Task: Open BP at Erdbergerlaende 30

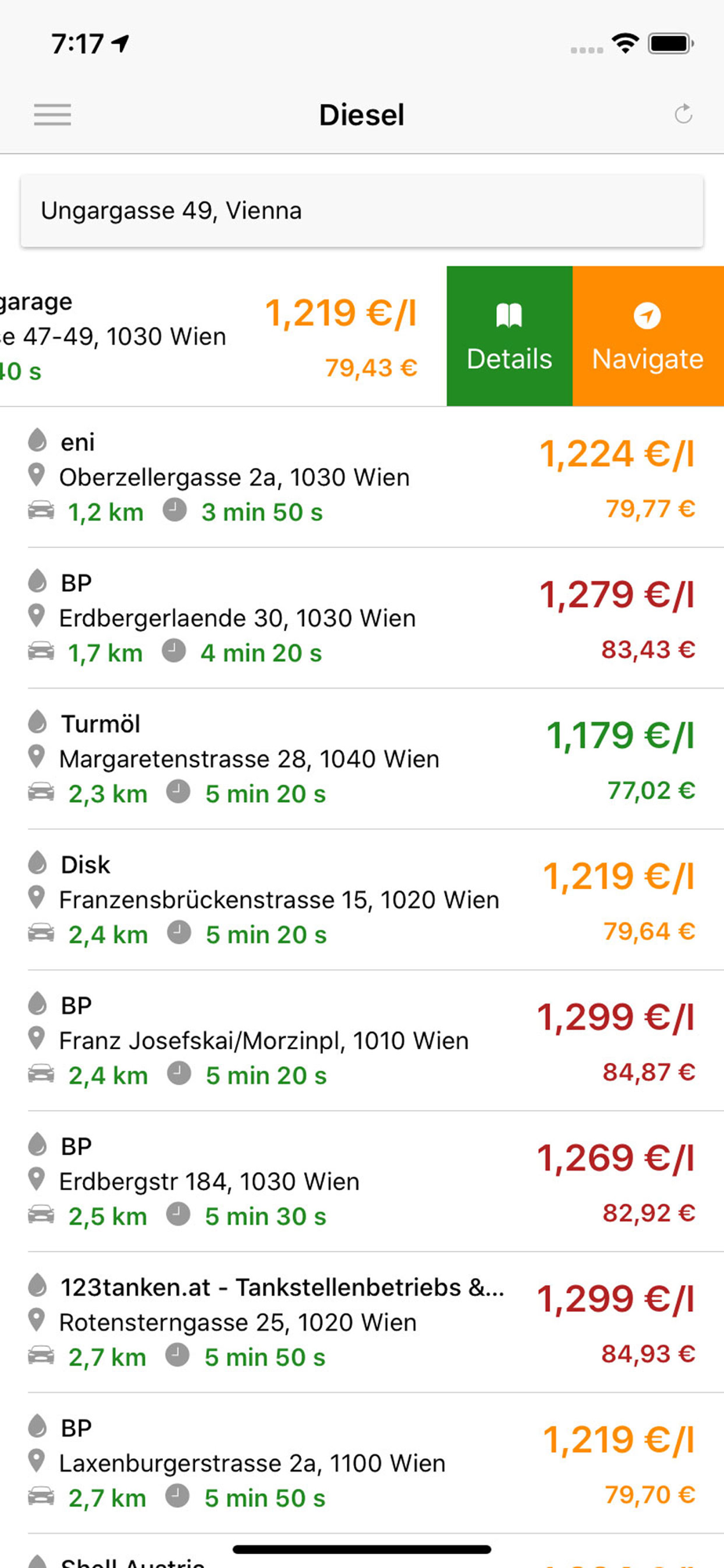Action: click(x=362, y=619)
